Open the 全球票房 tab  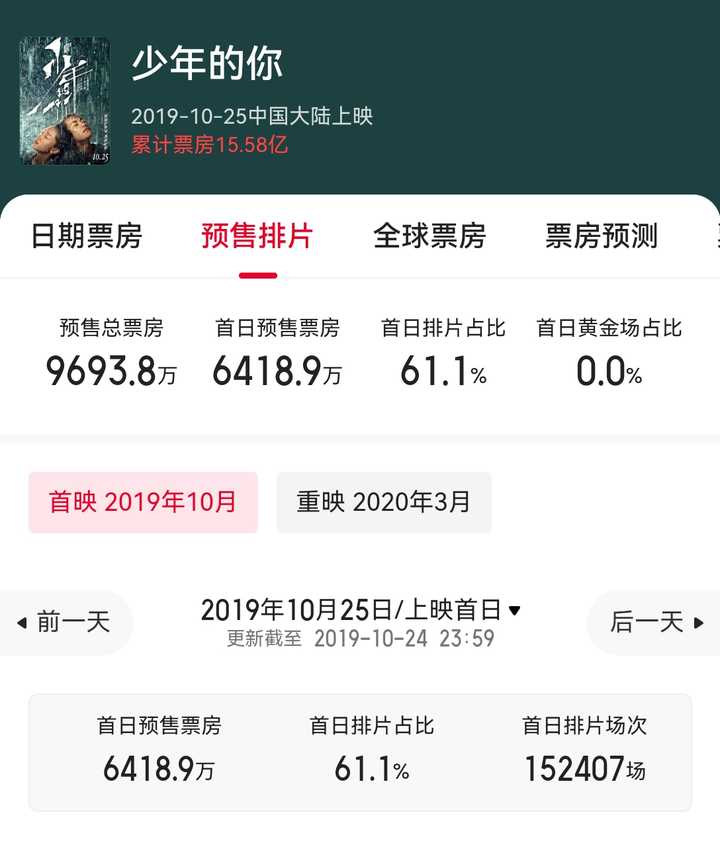(429, 236)
